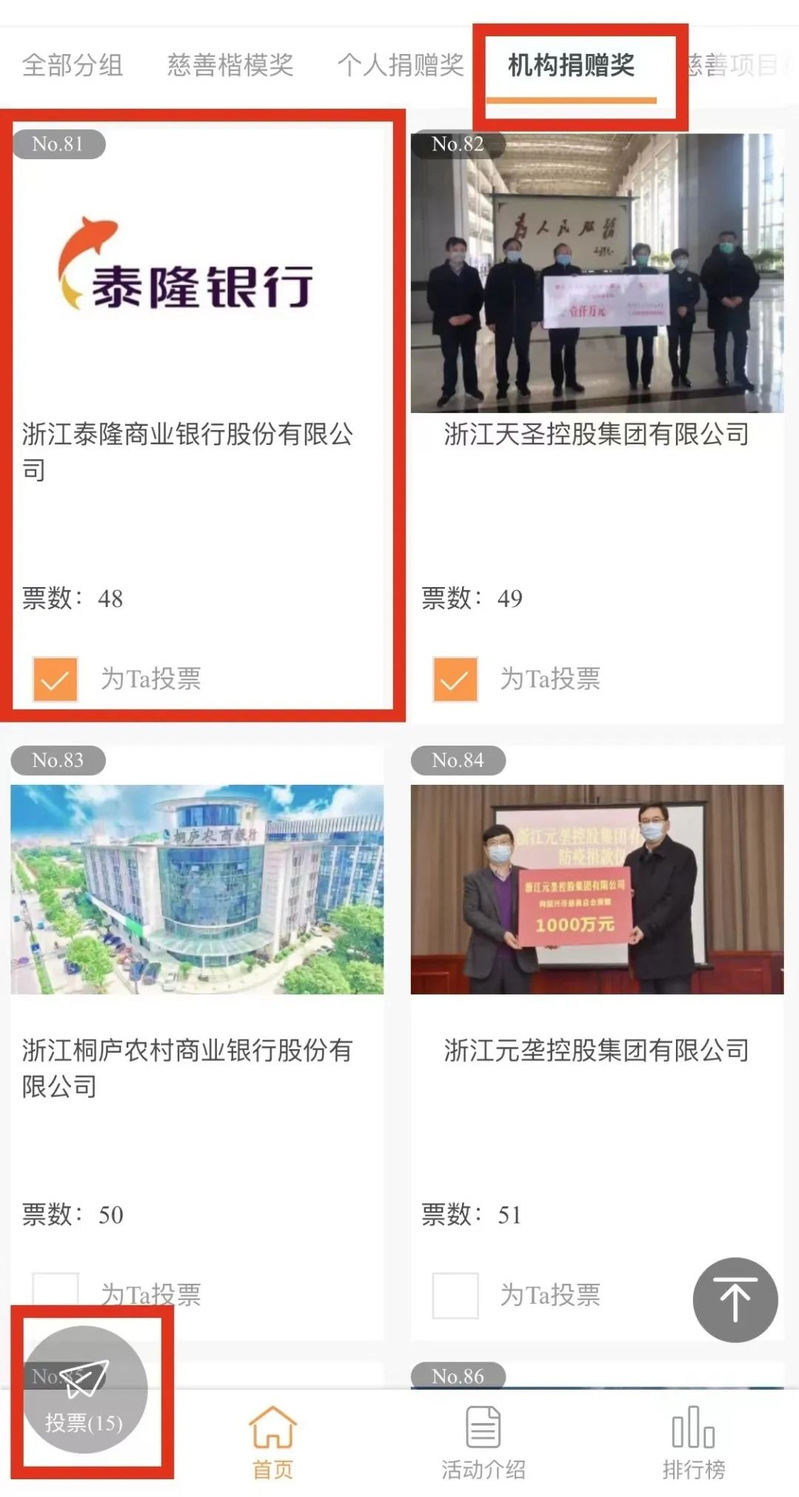This screenshot has height=1497, width=799.
Task: Switch to the 全部分组 tab
Action: [x=72, y=66]
